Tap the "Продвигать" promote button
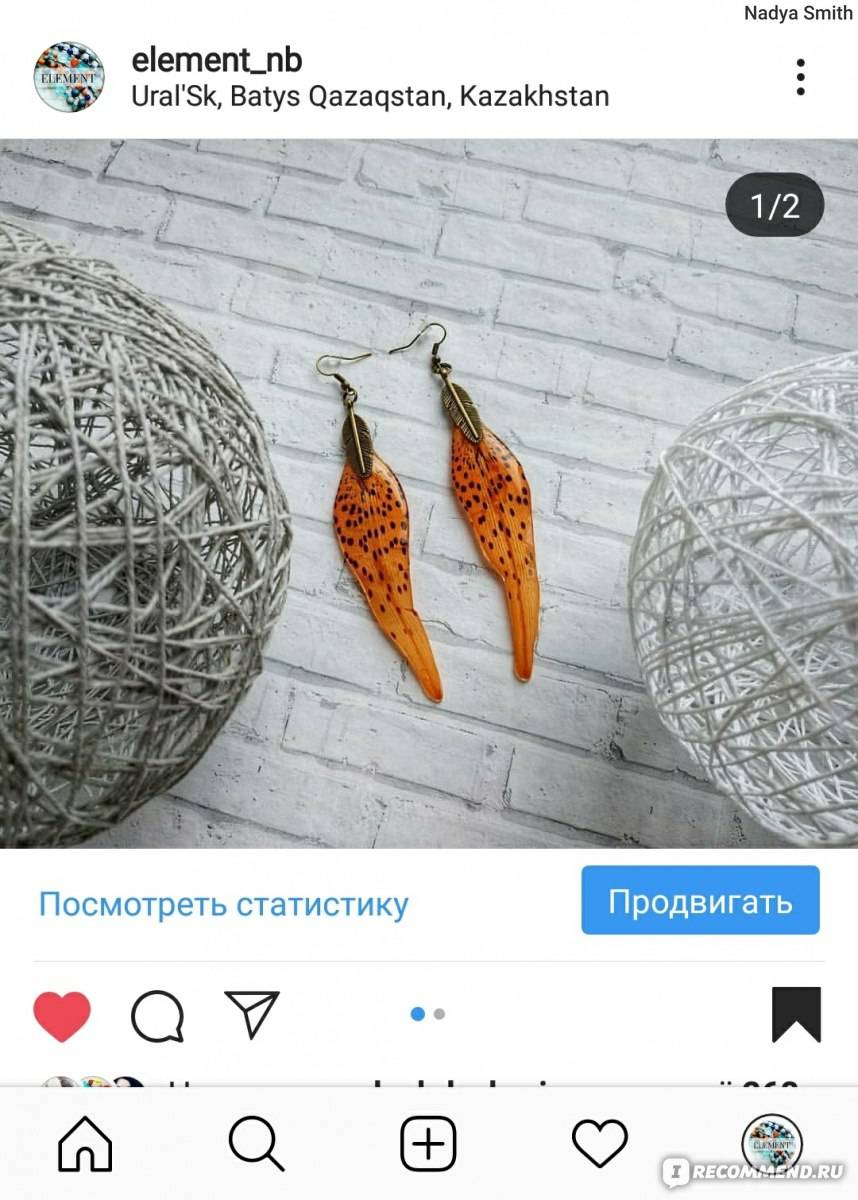This screenshot has width=858, height=1200. [x=700, y=901]
